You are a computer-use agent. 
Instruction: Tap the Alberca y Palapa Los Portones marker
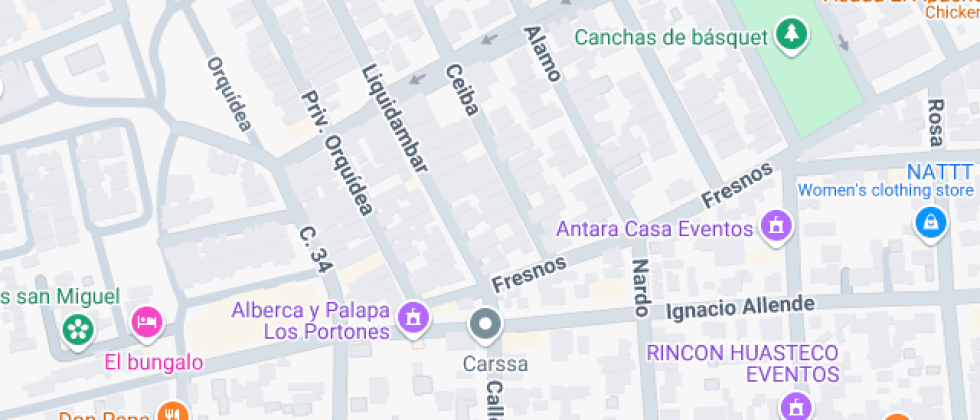coord(412,319)
